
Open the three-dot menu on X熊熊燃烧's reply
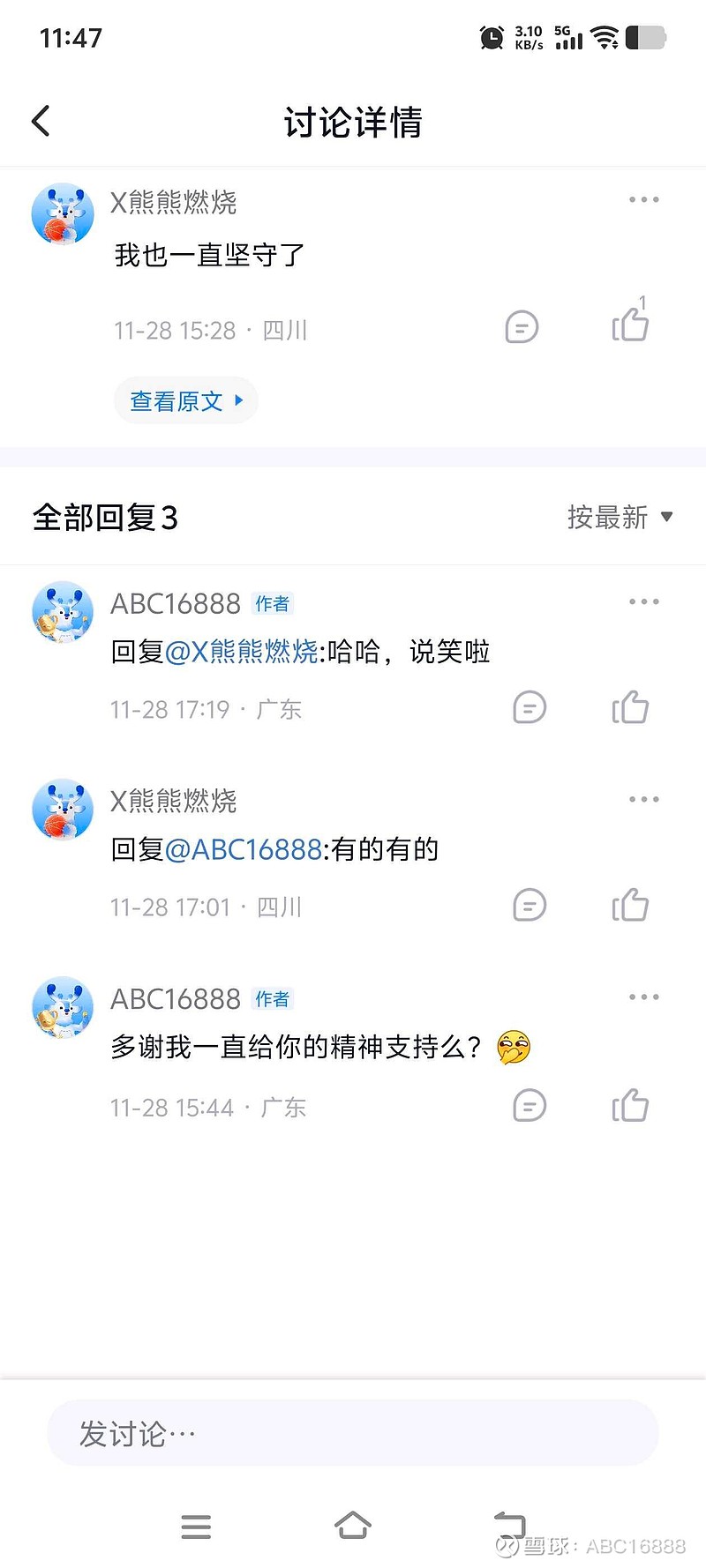pyautogui.click(x=643, y=798)
